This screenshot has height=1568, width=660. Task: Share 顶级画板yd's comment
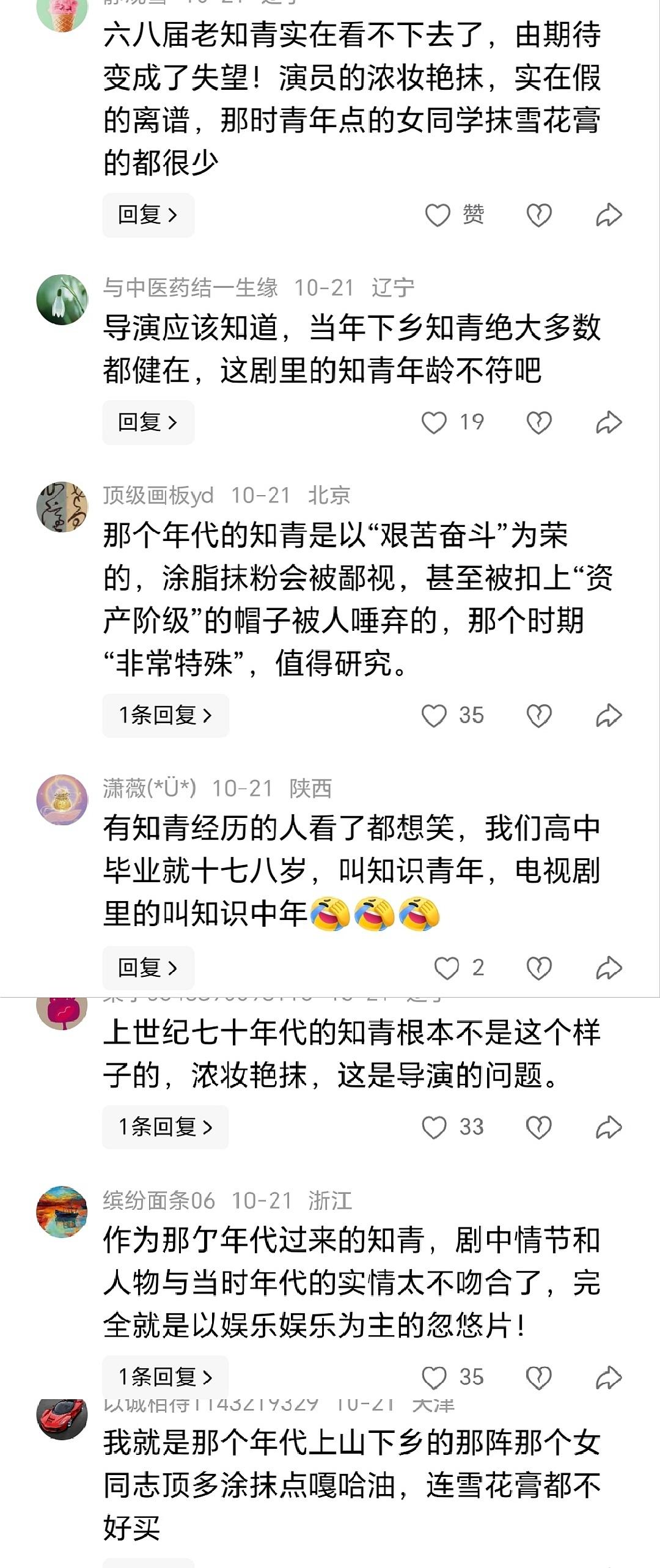pyautogui.click(x=609, y=715)
